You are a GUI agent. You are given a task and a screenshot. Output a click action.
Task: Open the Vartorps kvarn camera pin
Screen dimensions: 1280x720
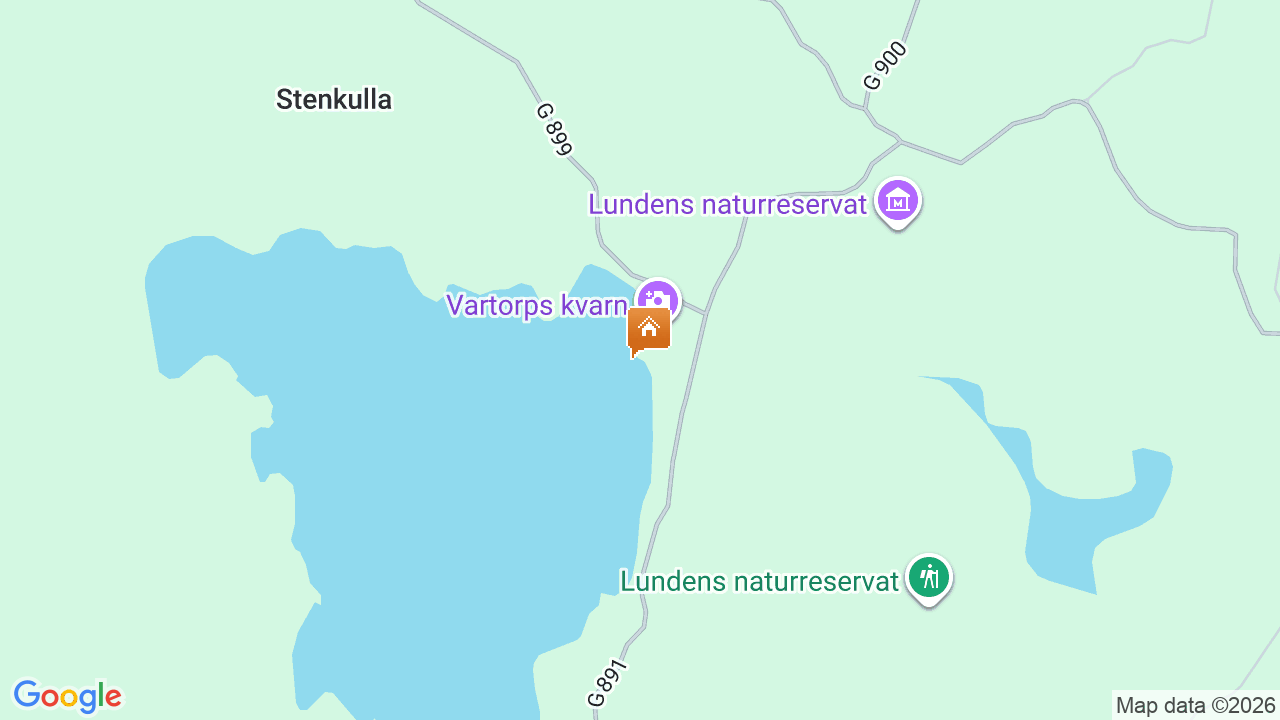[x=659, y=298]
